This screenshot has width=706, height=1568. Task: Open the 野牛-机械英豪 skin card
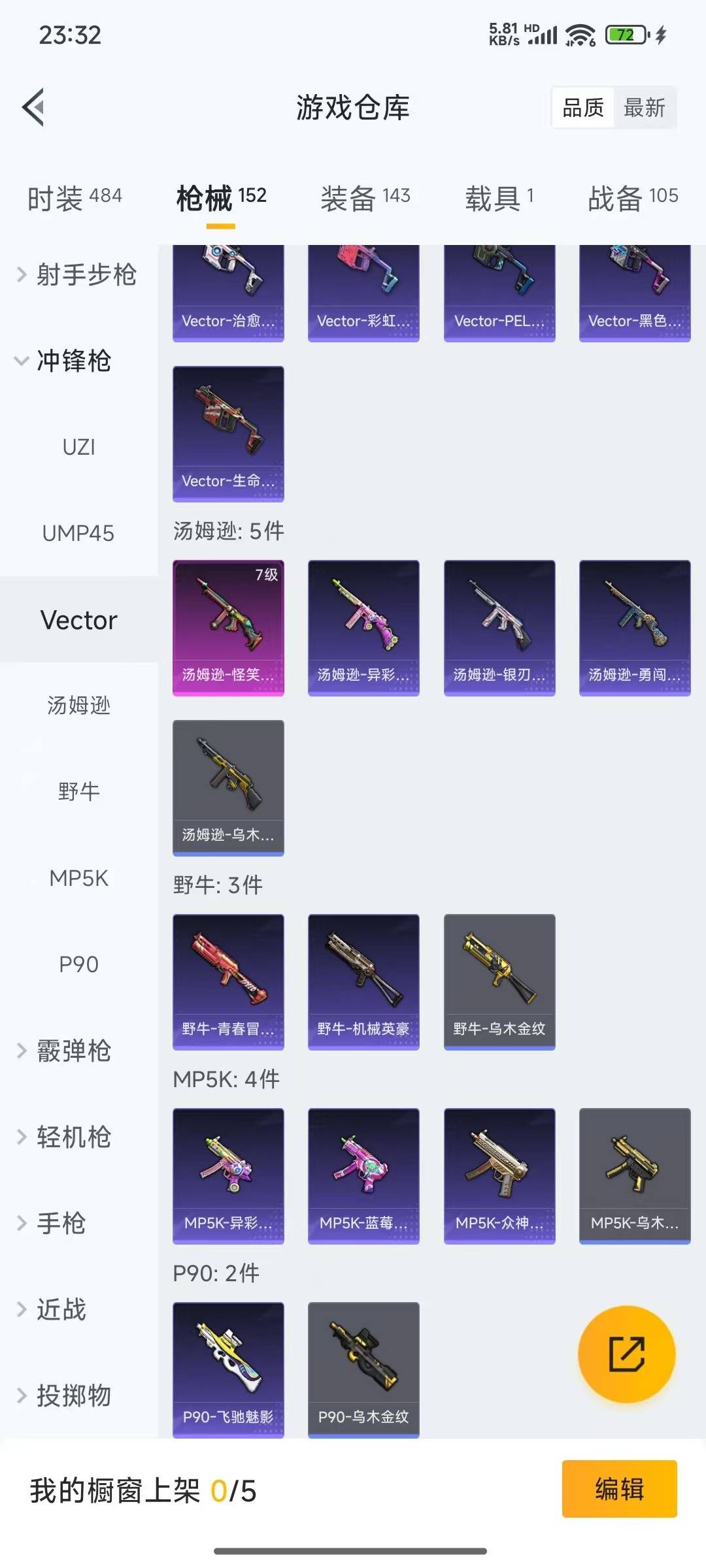pos(363,981)
